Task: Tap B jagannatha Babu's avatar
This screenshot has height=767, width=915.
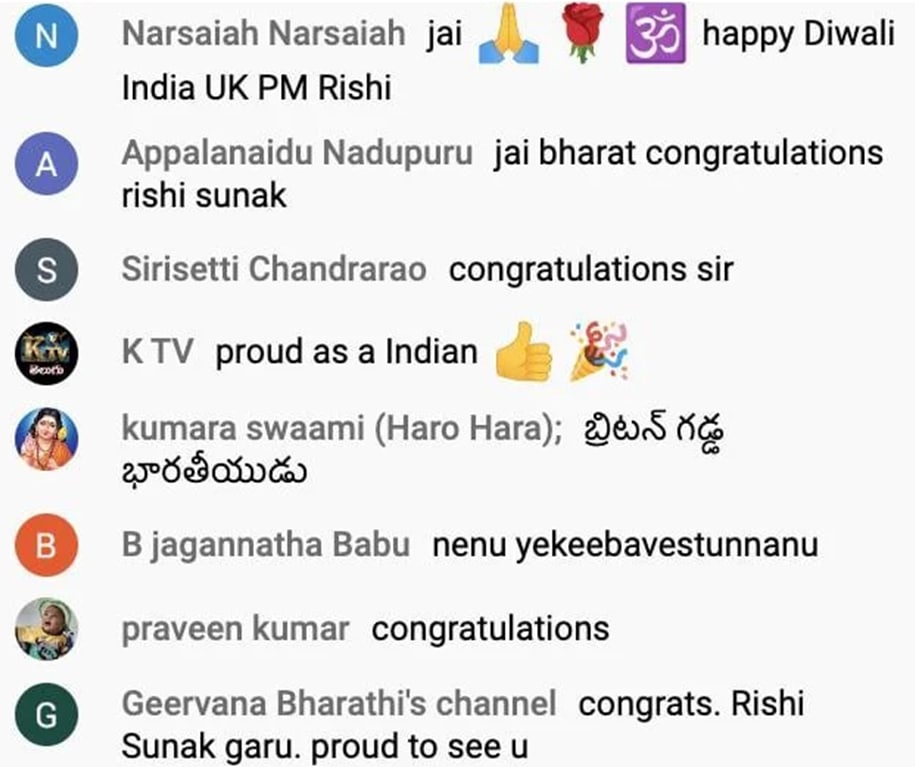Action: [47, 546]
